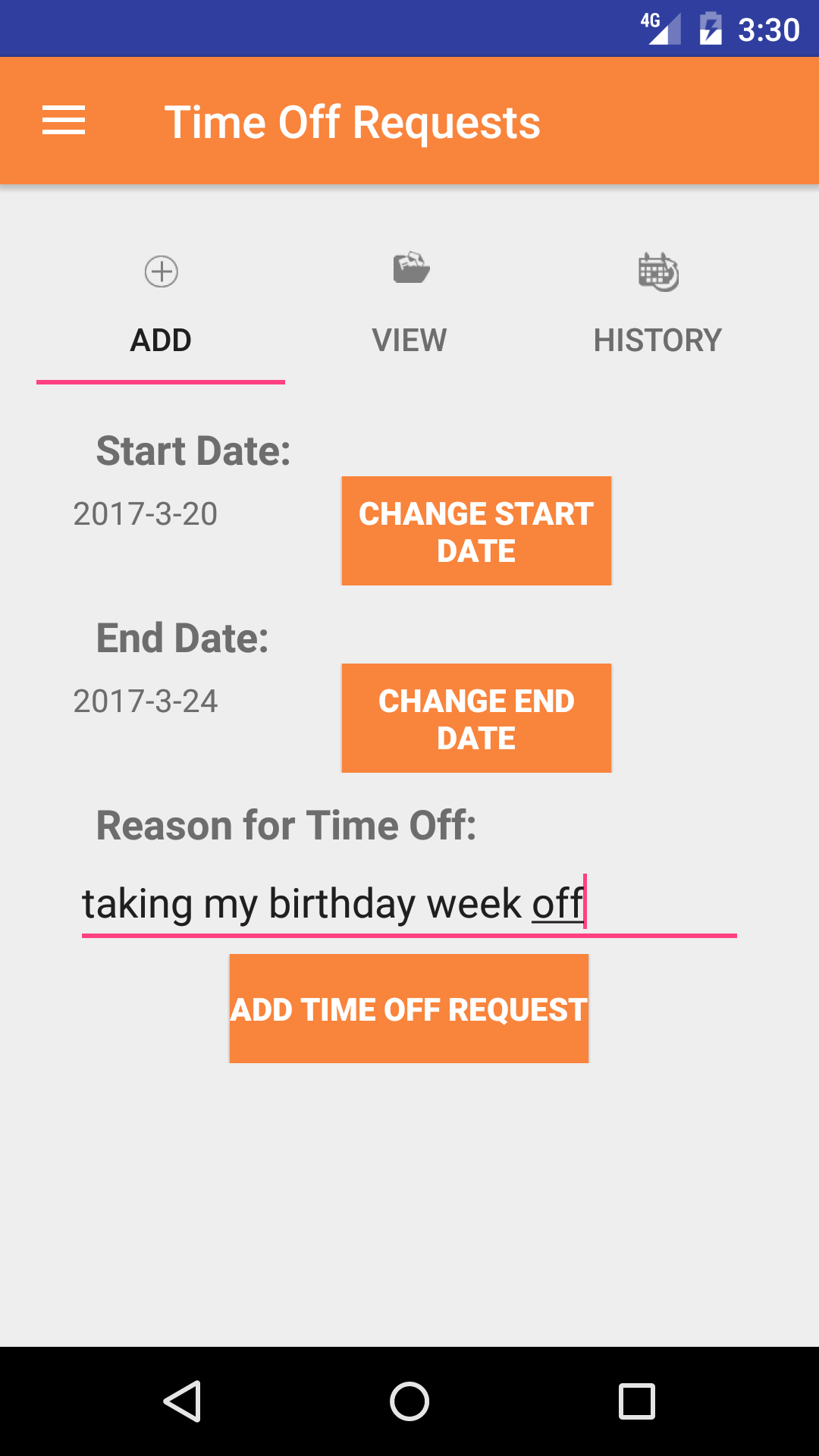The height and width of the screenshot is (1456, 819).
Task: Go back using the system back button
Action: coord(182,1401)
